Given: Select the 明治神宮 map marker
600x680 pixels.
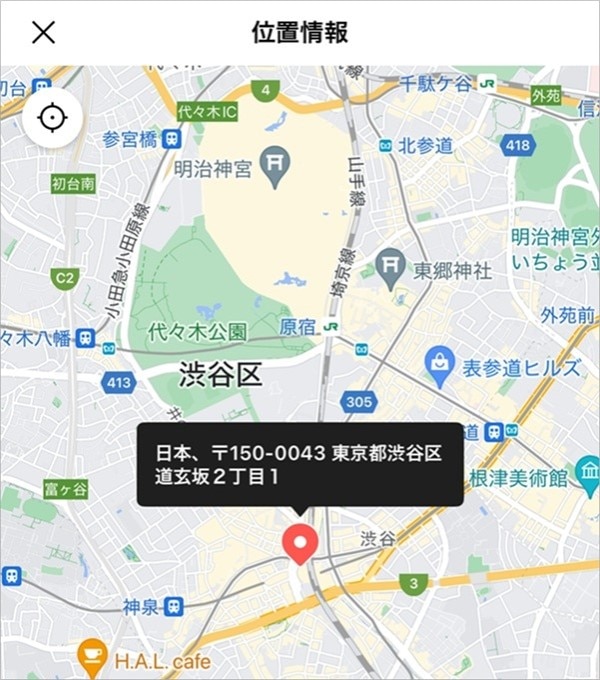Looking at the screenshot, I should coord(275,161).
